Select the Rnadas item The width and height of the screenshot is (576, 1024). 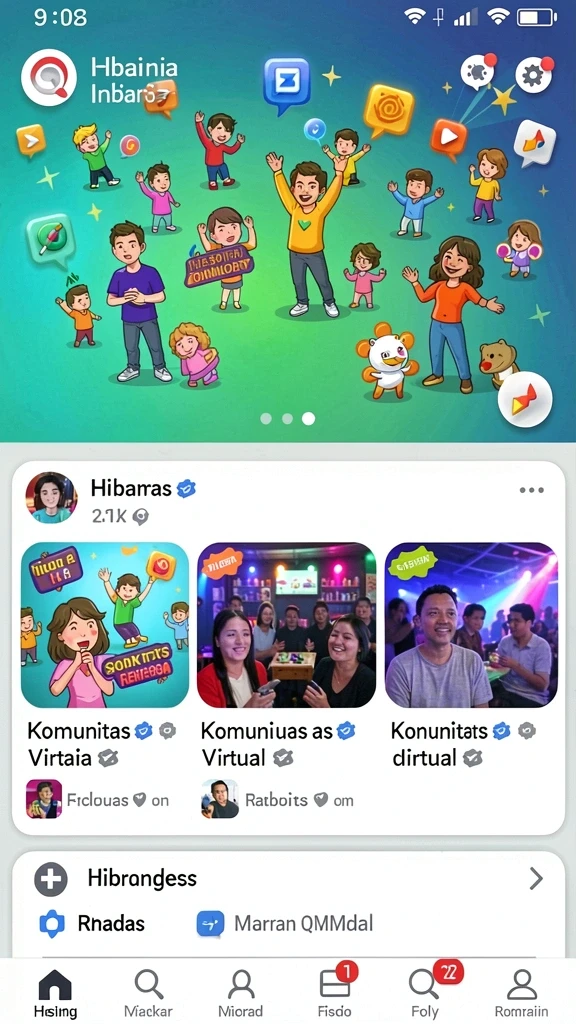tap(92, 923)
